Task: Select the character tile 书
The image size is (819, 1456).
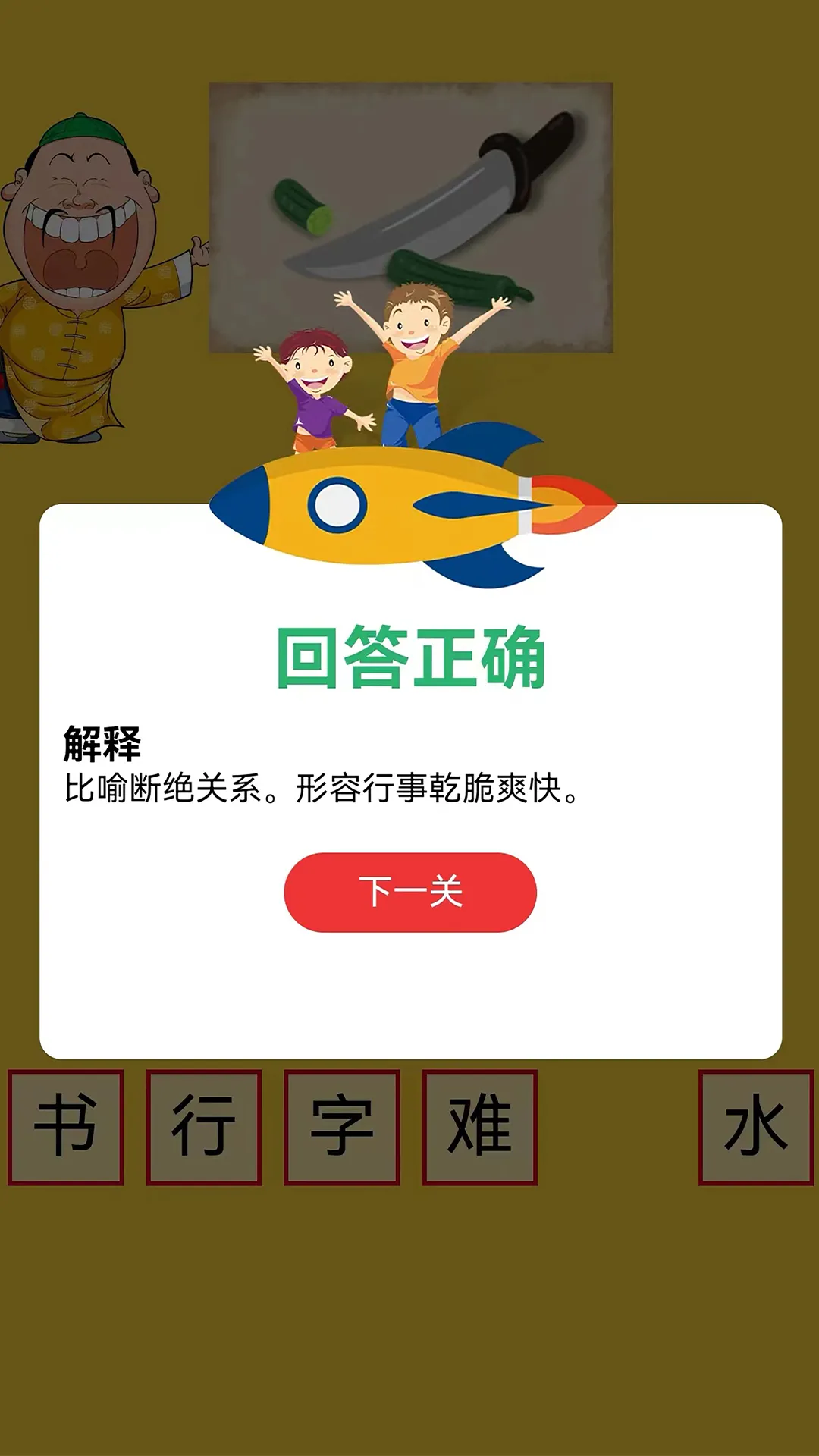Action: (66, 1127)
